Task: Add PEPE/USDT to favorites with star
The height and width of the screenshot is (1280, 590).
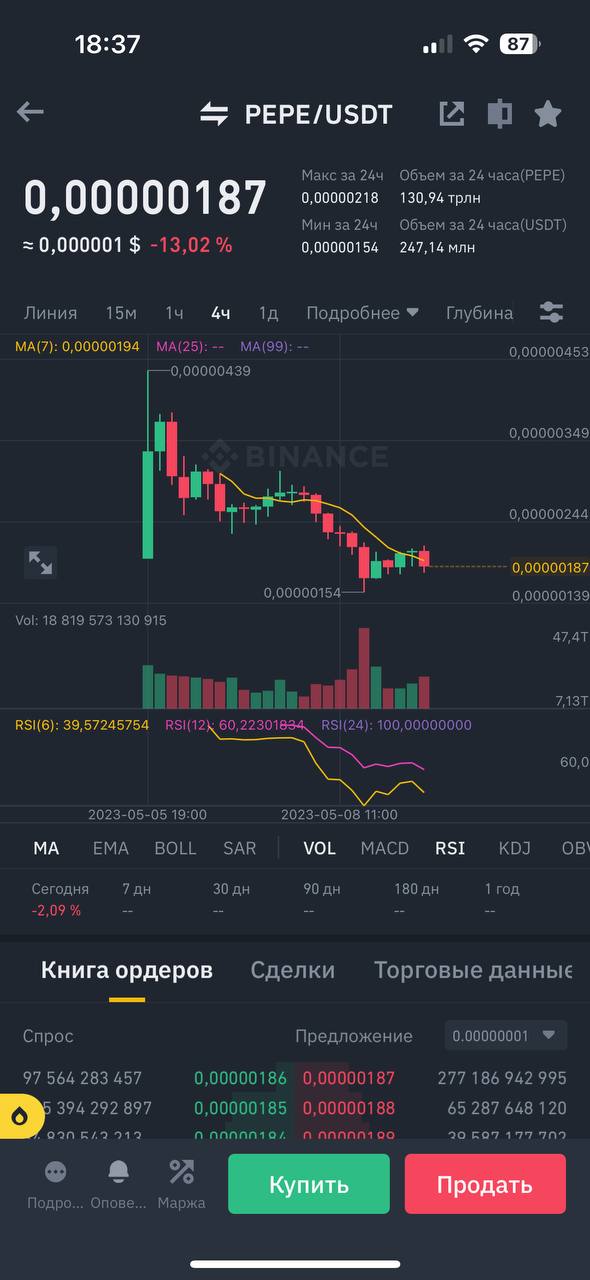Action: (x=547, y=113)
